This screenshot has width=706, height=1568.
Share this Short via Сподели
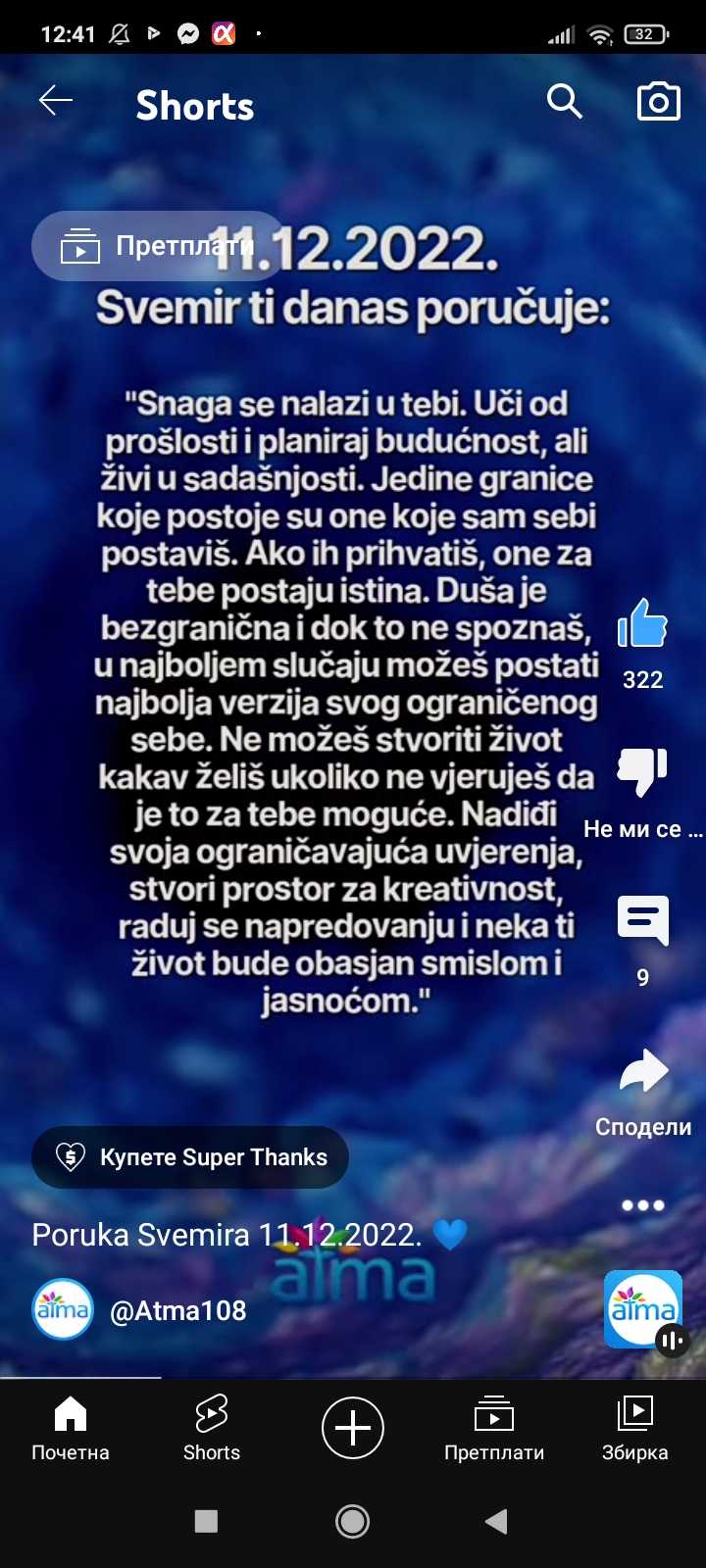point(643,1073)
